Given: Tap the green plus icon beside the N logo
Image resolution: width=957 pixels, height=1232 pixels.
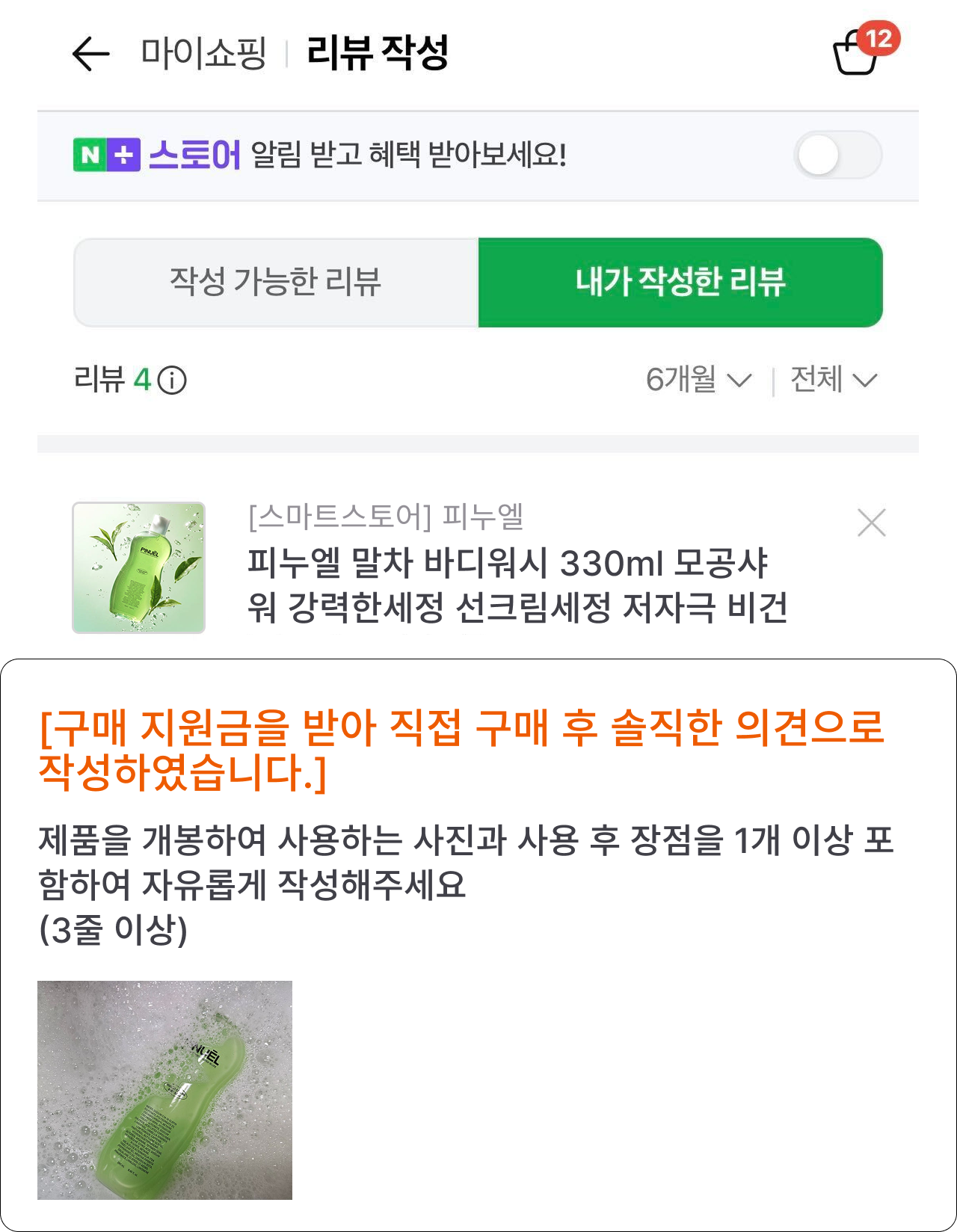Looking at the screenshot, I should tap(124, 155).
